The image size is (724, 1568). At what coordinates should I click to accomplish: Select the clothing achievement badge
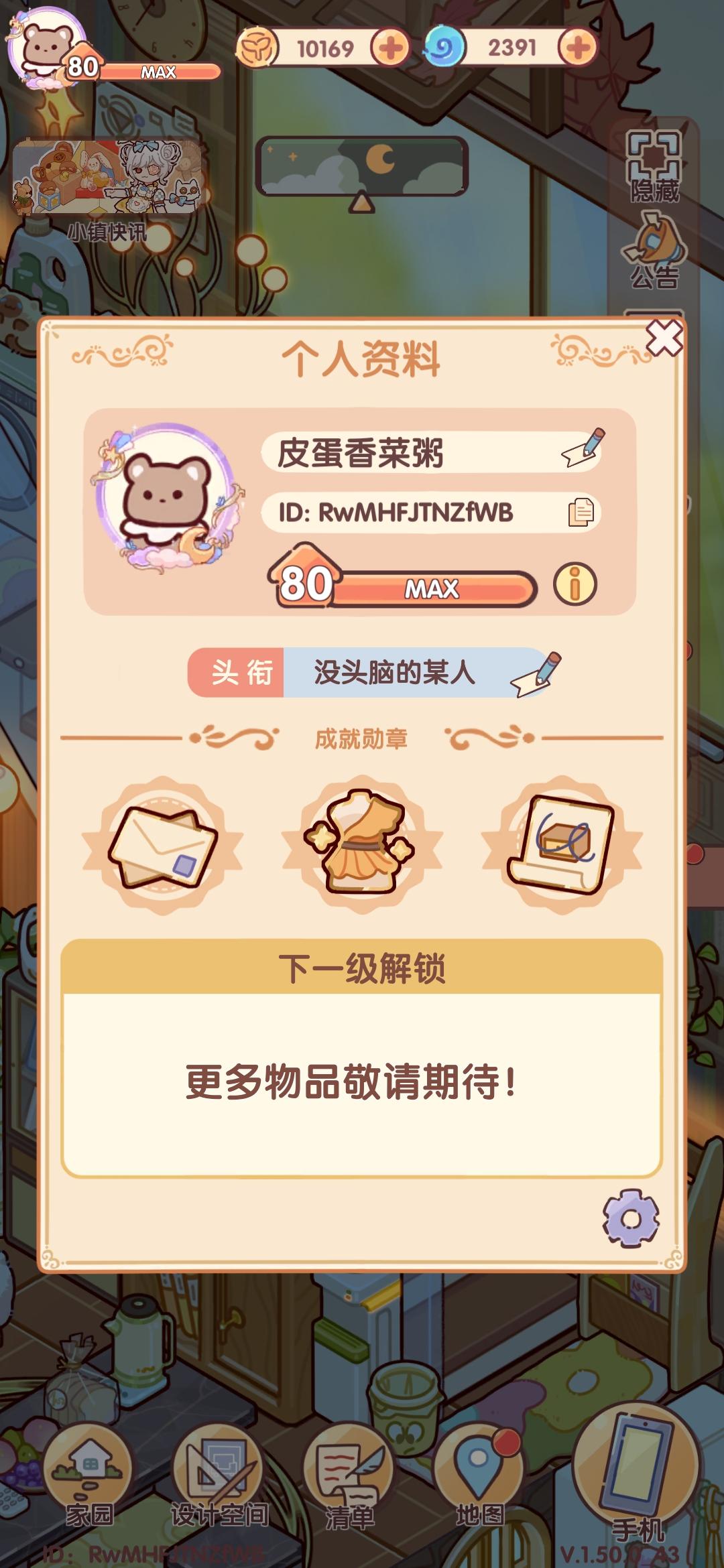coord(362,843)
